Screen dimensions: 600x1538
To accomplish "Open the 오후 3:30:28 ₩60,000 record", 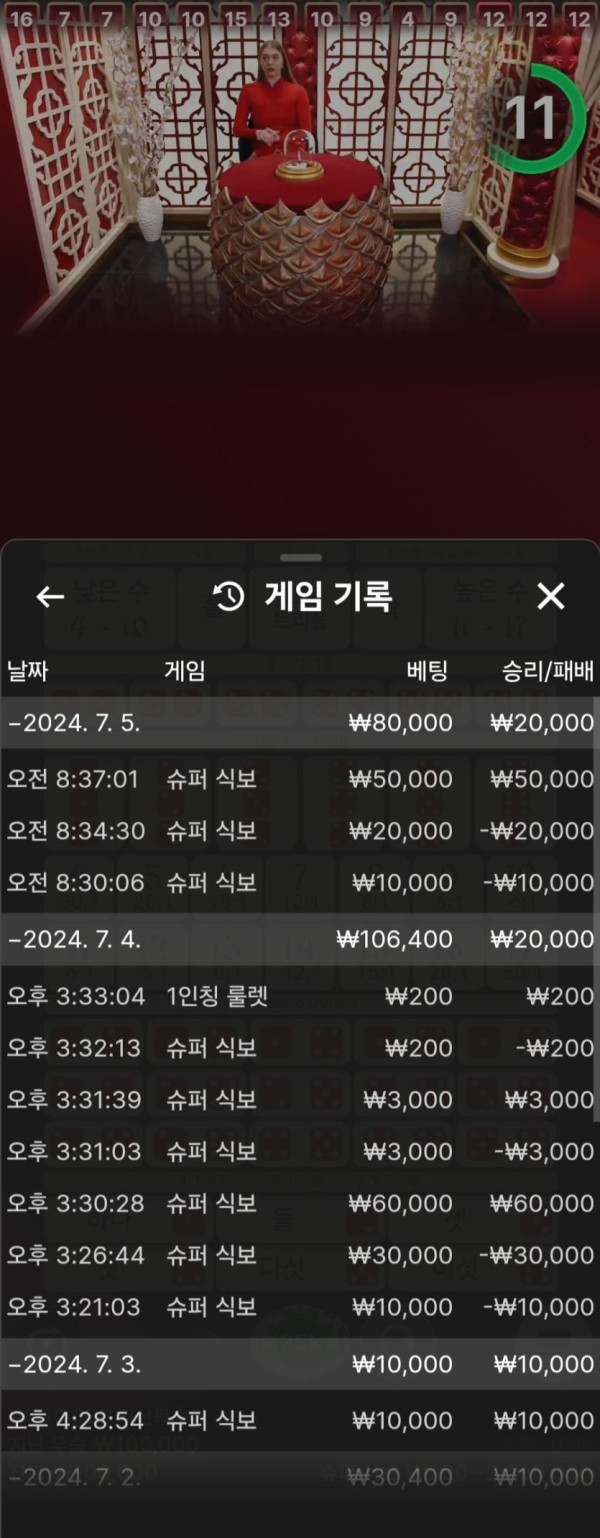I will pos(300,1203).
